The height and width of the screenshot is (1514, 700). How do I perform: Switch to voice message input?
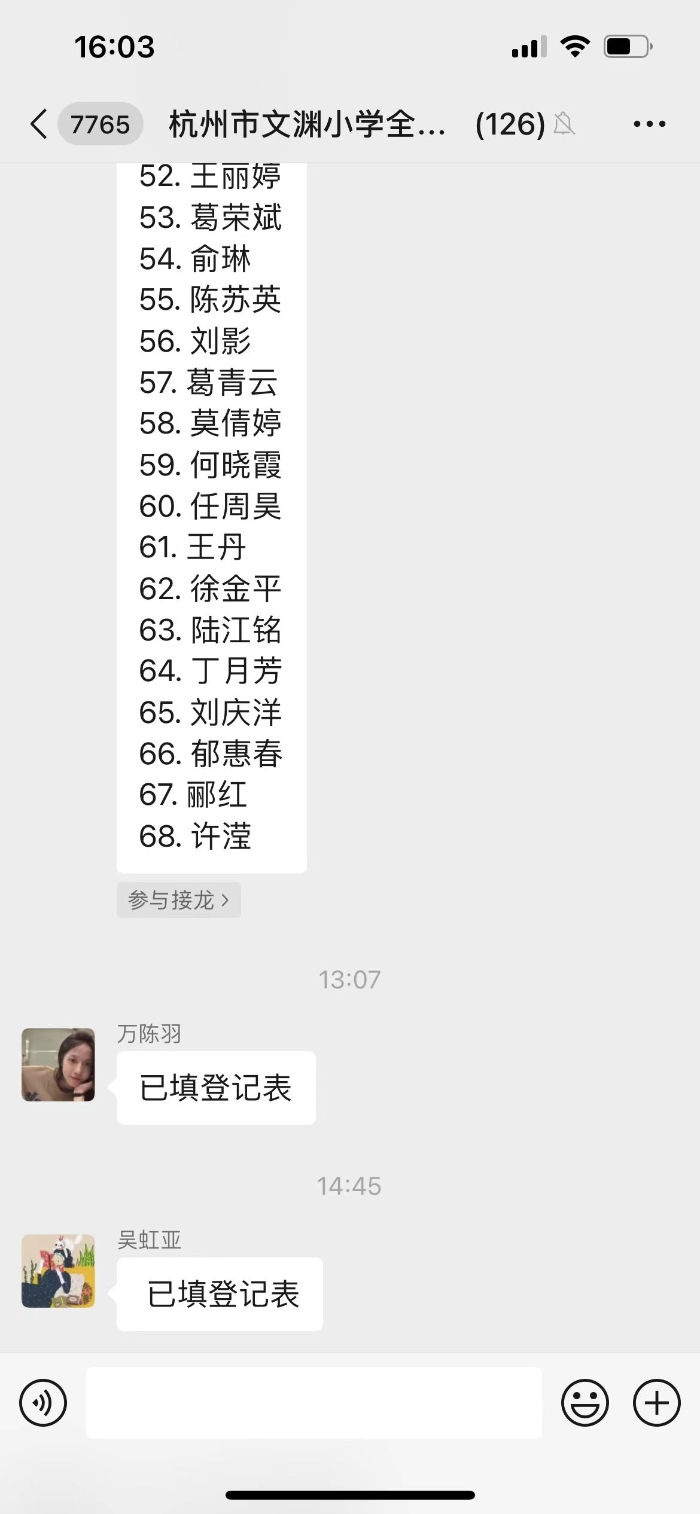pyautogui.click(x=43, y=1403)
